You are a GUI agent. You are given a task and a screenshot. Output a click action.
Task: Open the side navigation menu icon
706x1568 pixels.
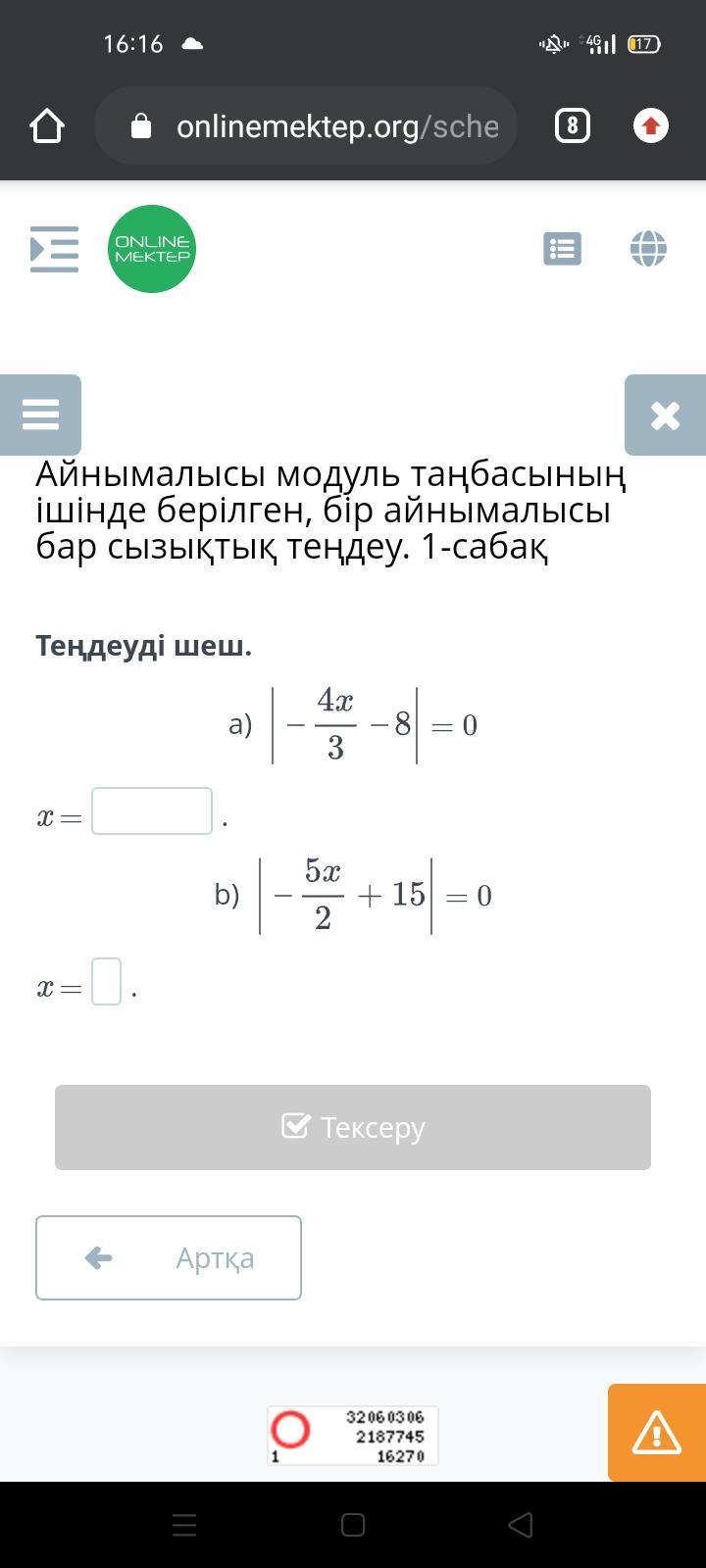(54, 249)
